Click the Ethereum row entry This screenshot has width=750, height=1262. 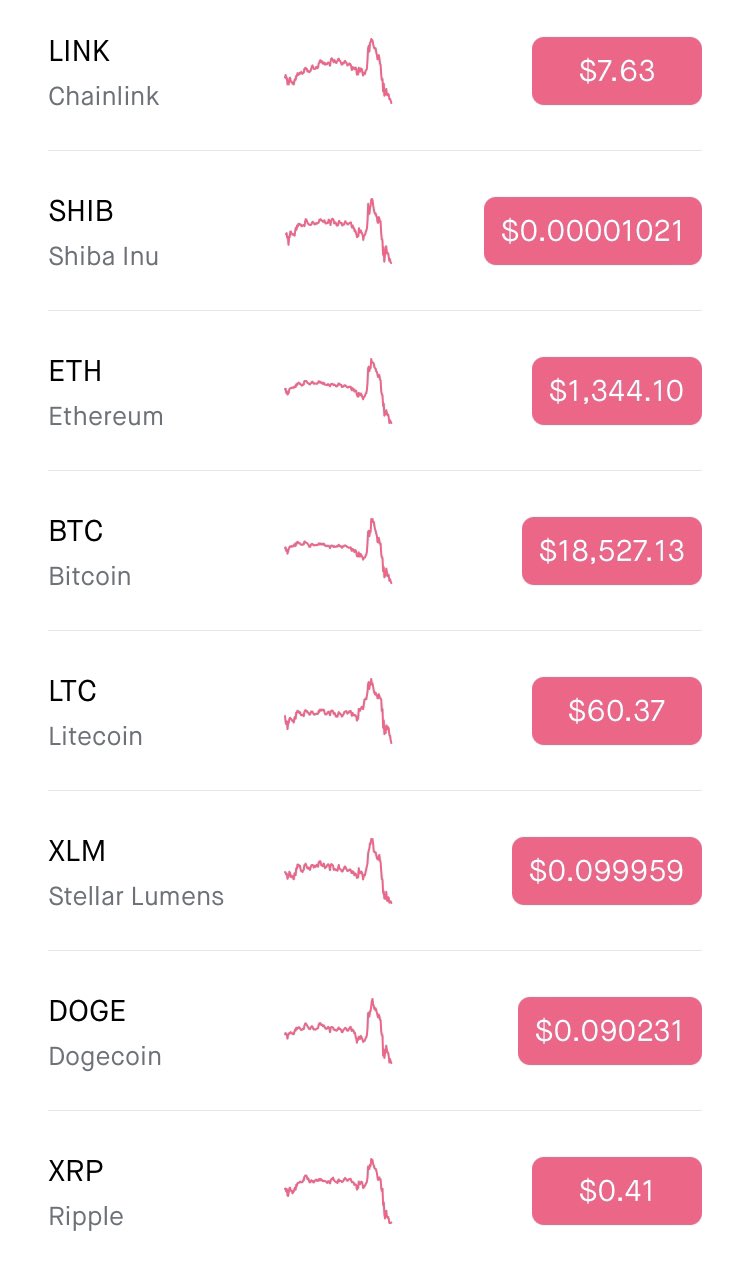click(375, 390)
